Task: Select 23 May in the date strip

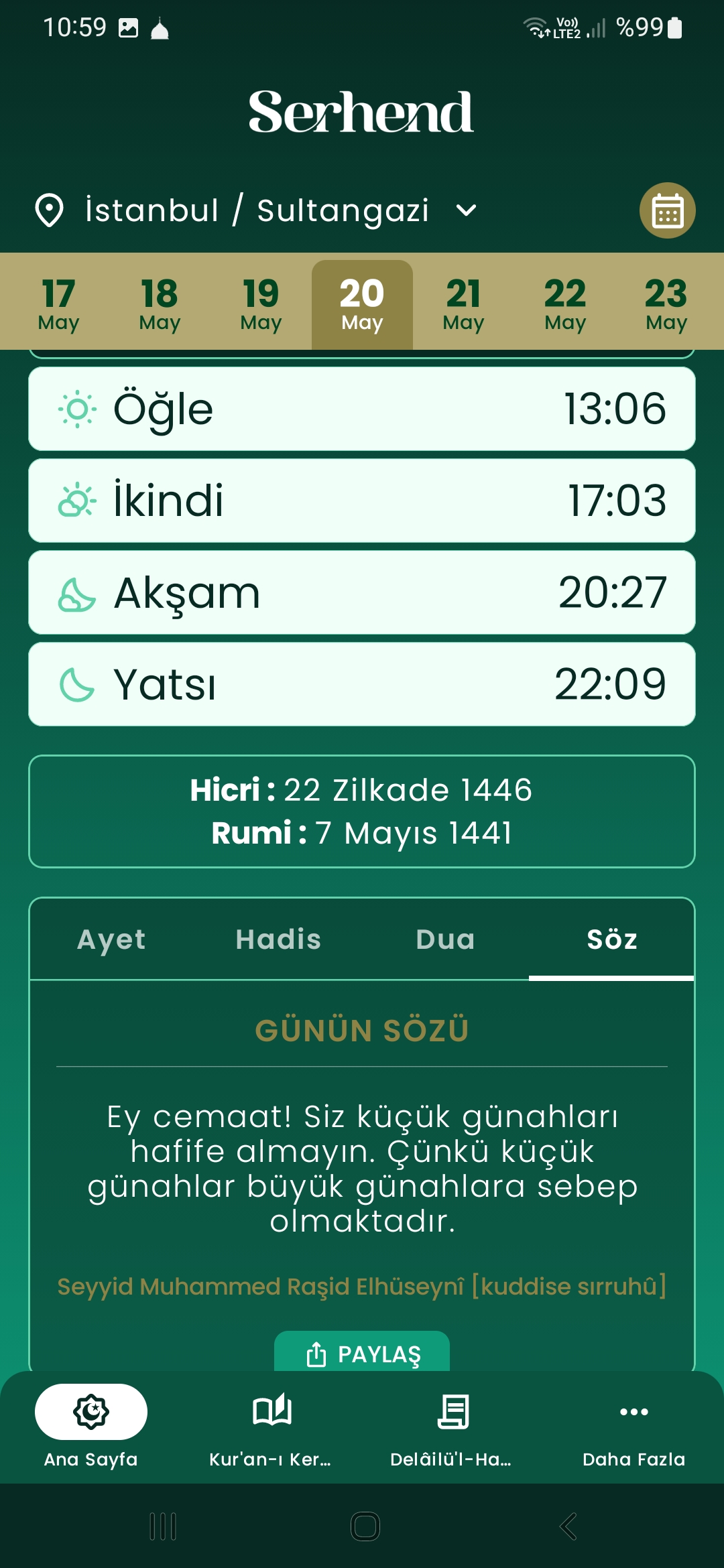Action: coord(666,304)
